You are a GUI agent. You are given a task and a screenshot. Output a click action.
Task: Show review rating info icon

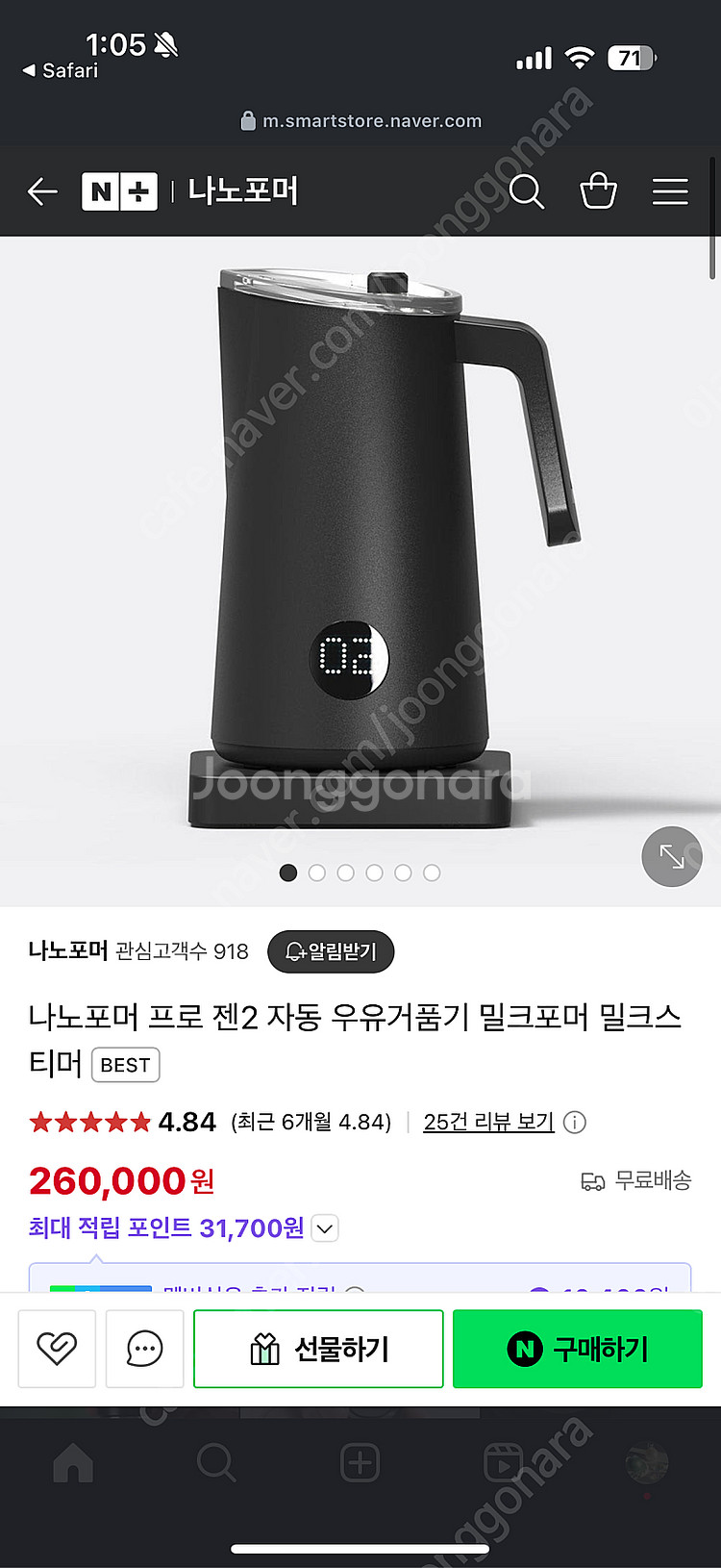coord(575,1123)
